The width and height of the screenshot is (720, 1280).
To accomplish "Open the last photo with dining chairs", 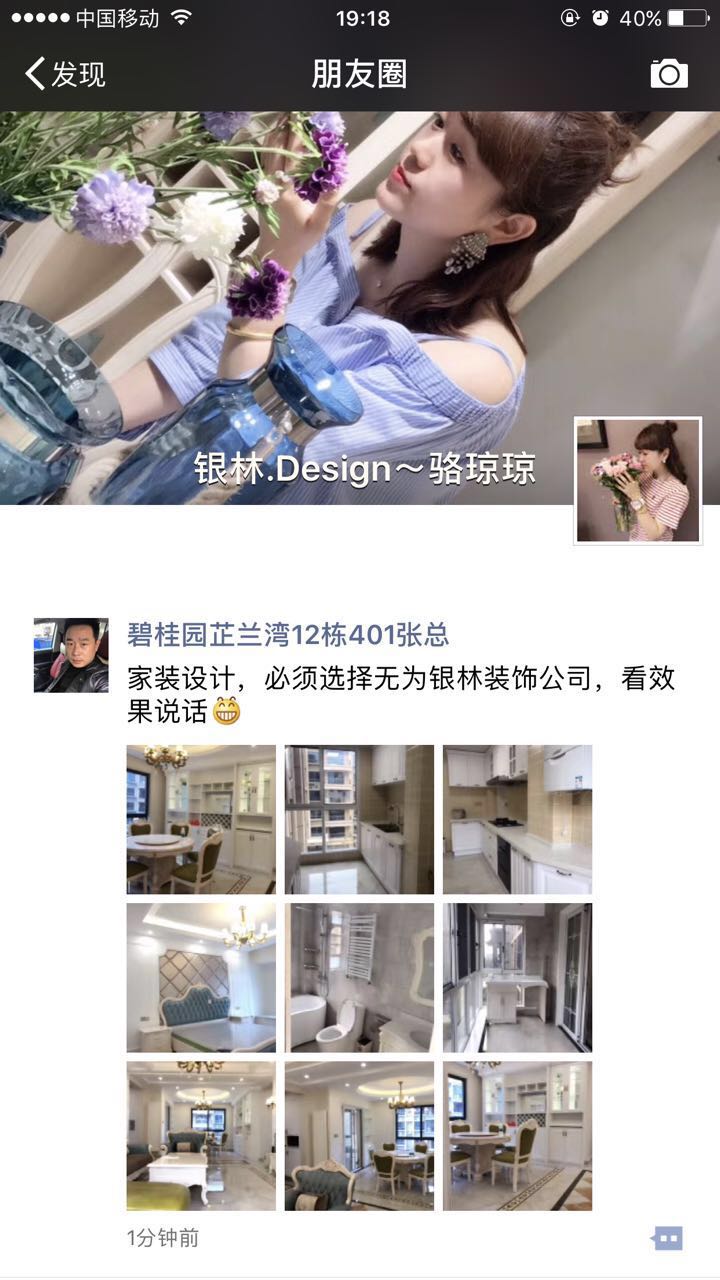I will (517, 1135).
